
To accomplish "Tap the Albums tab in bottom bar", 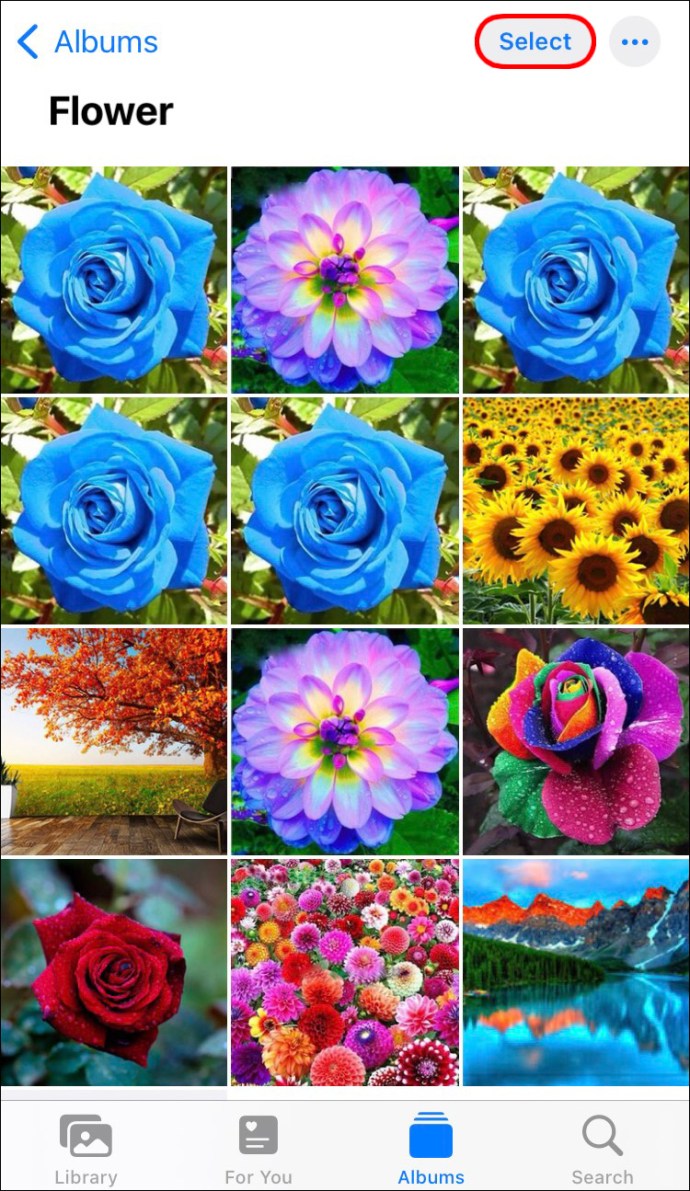I will click(x=431, y=1148).
